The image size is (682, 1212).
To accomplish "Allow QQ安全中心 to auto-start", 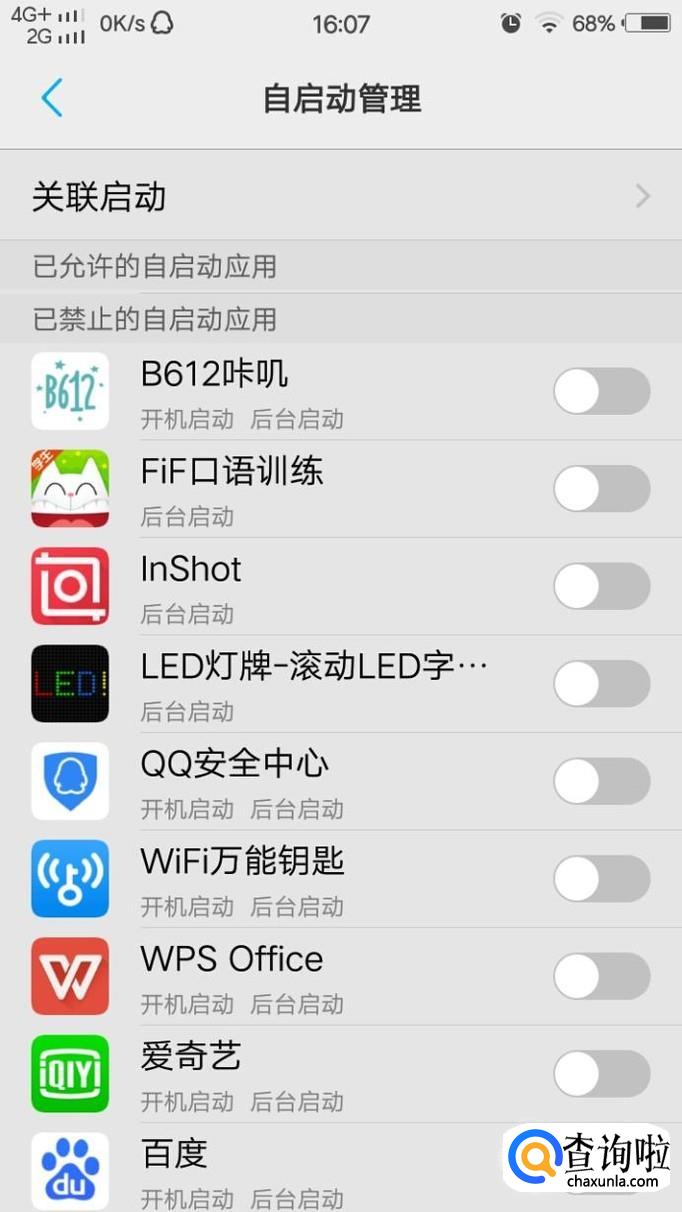I will coord(602,781).
